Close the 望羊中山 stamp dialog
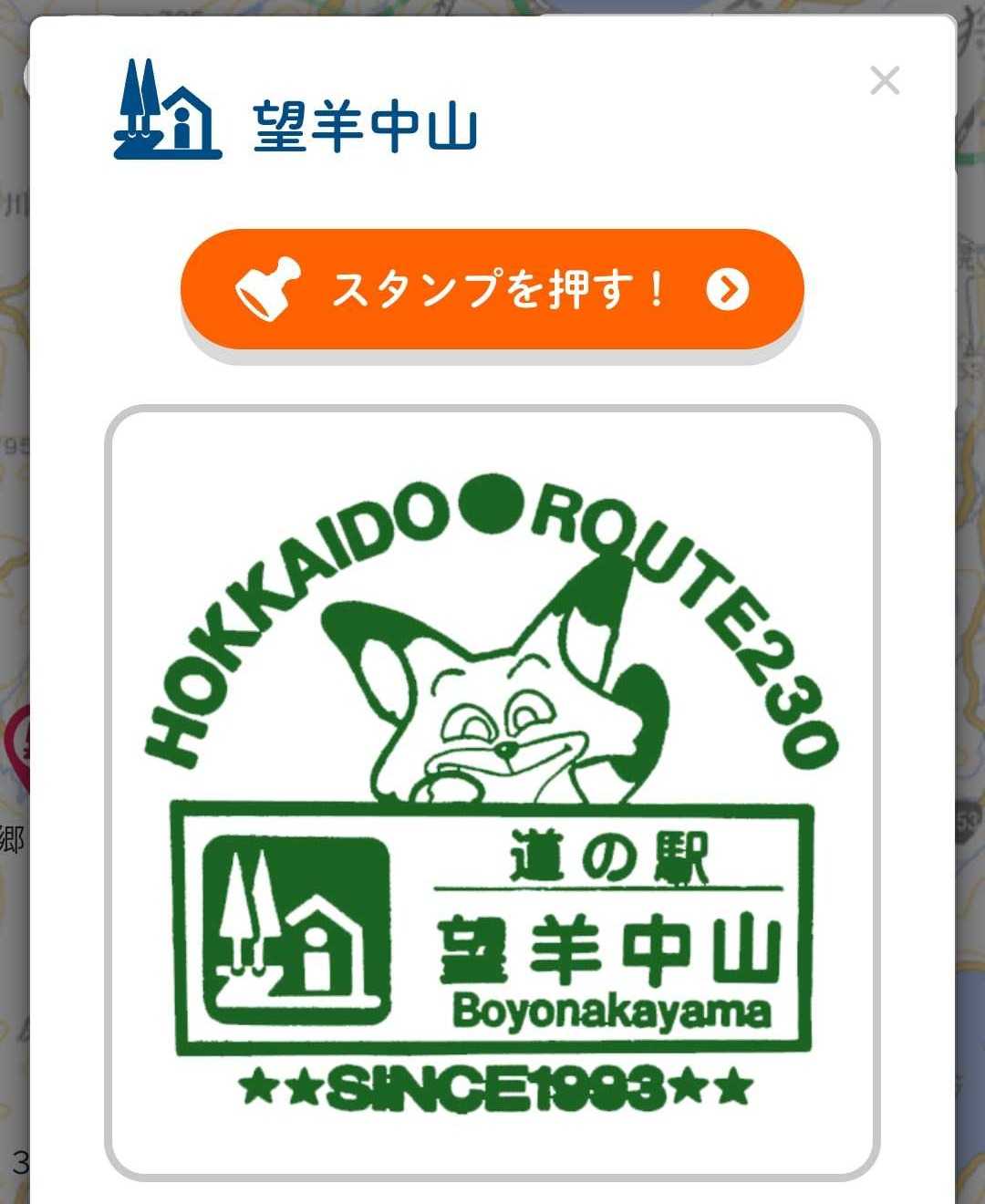Screen dimensions: 985x1204 click(885, 81)
